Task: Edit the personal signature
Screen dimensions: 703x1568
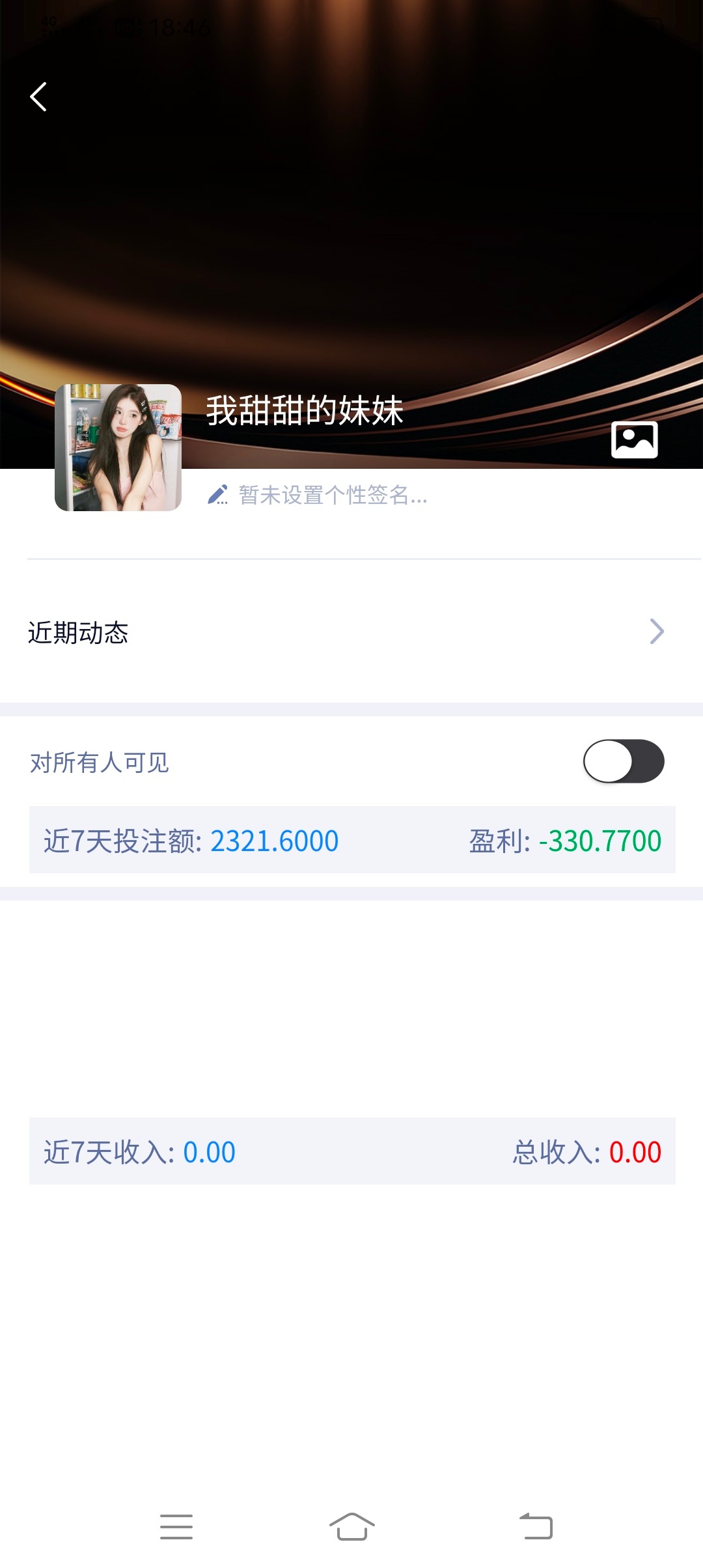Action: [x=318, y=496]
